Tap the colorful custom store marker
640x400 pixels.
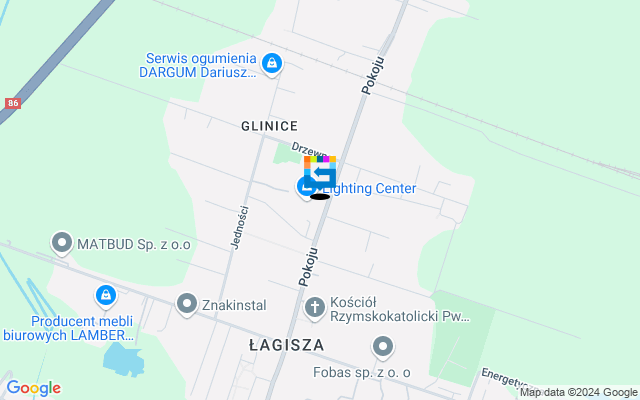(320, 172)
